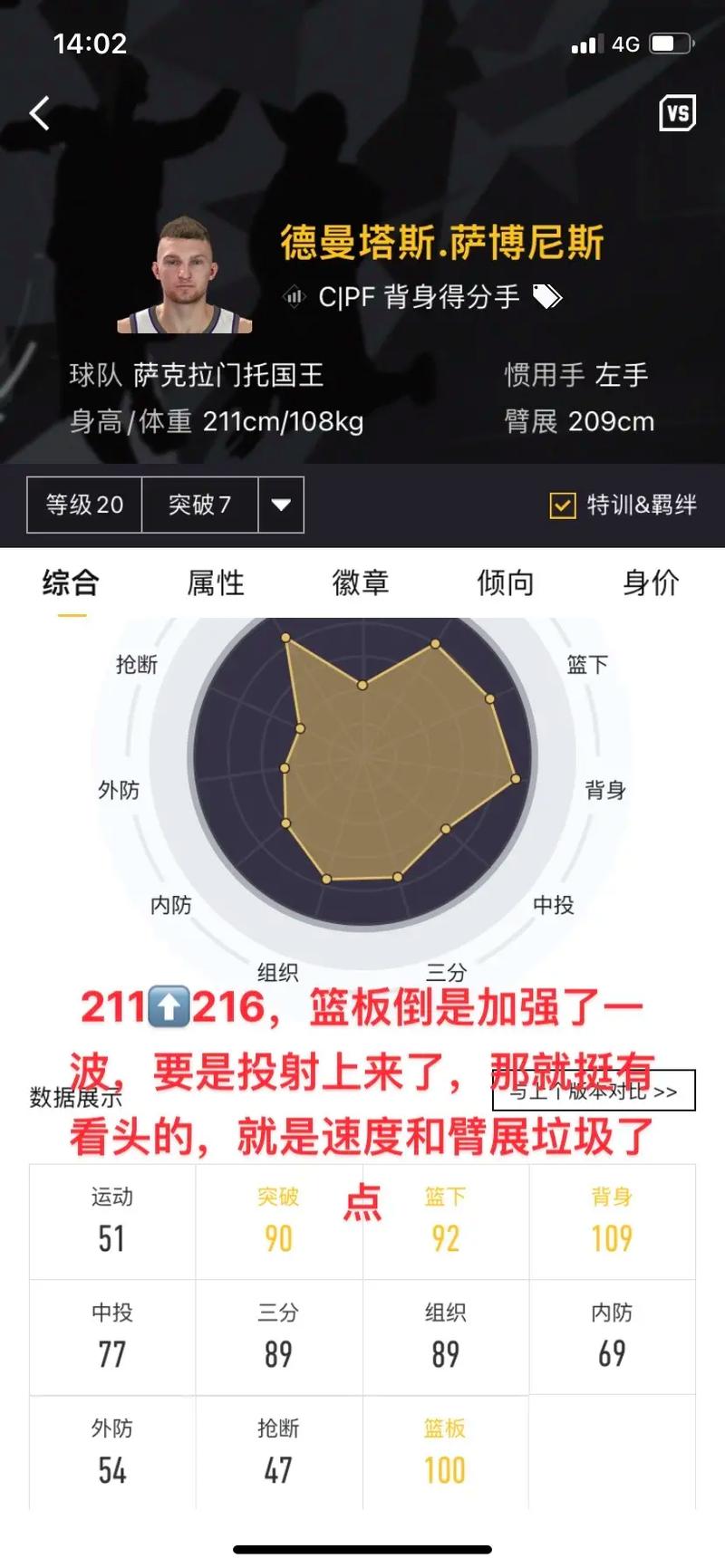Tap the tag icon beside 背身得分手
Image resolution: width=725 pixels, height=1568 pixels.
547,296
